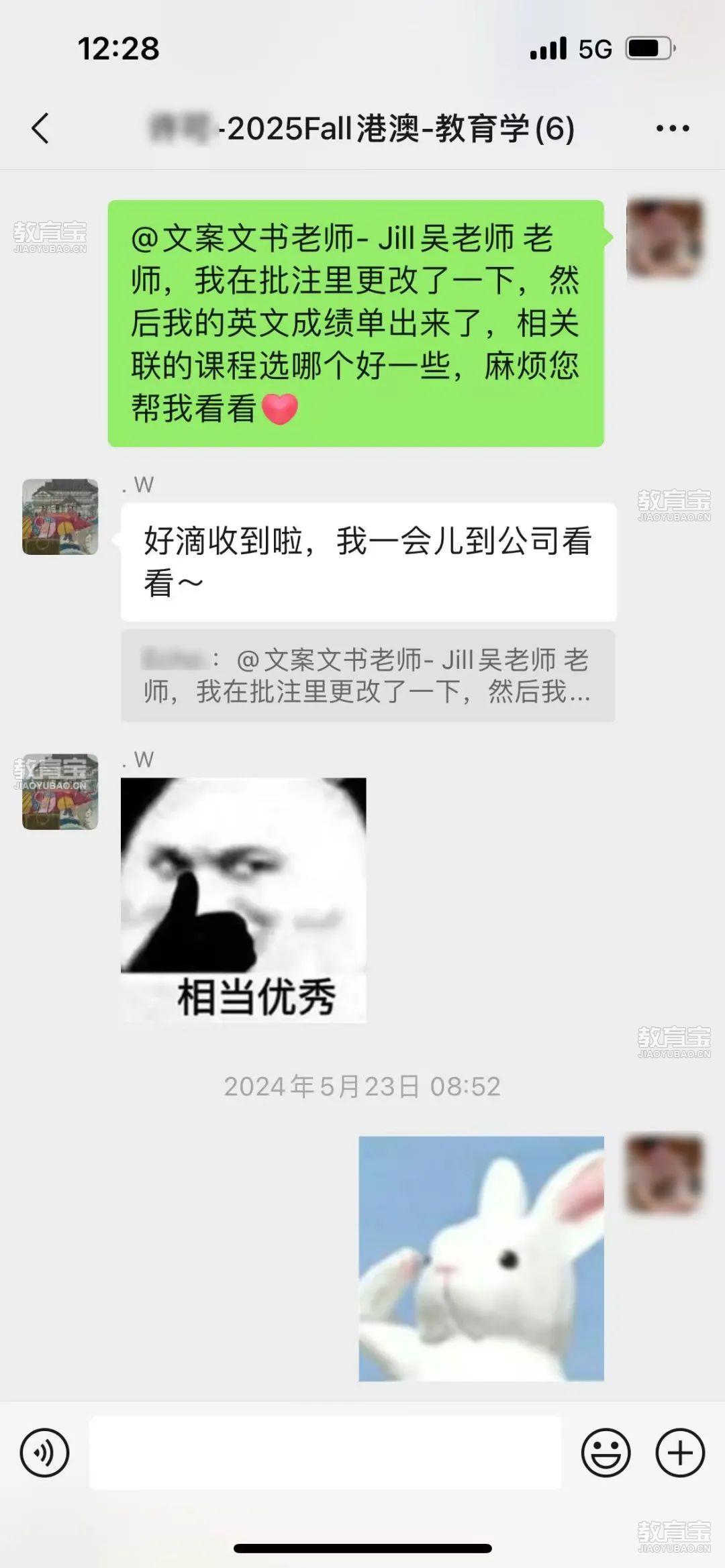725x1568 pixels.
Task: Switch to voice message input
Action: (x=44, y=1453)
